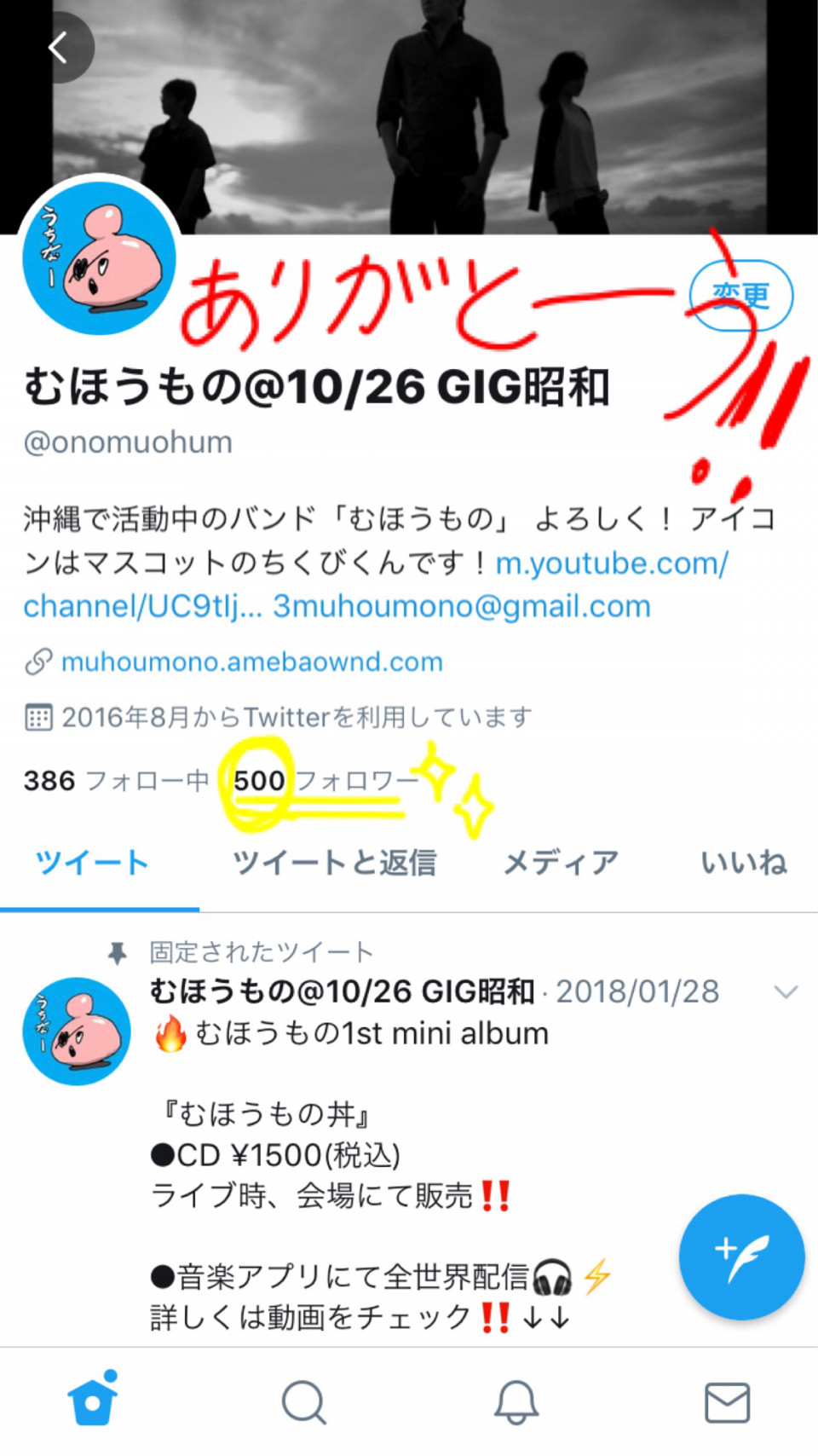Expand the pinned tweet's chevron menu

[785, 991]
